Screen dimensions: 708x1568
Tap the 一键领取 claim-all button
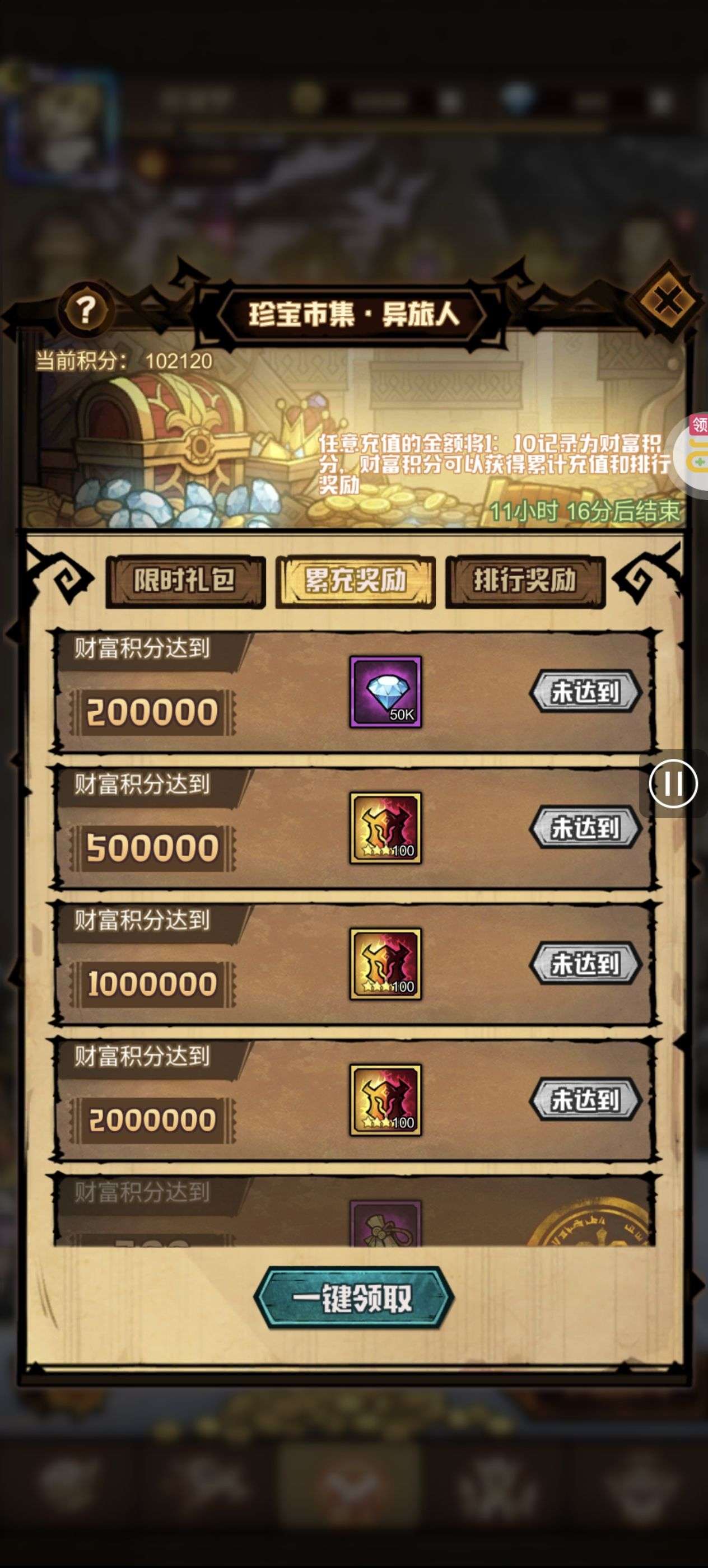tap(353, 1298)
